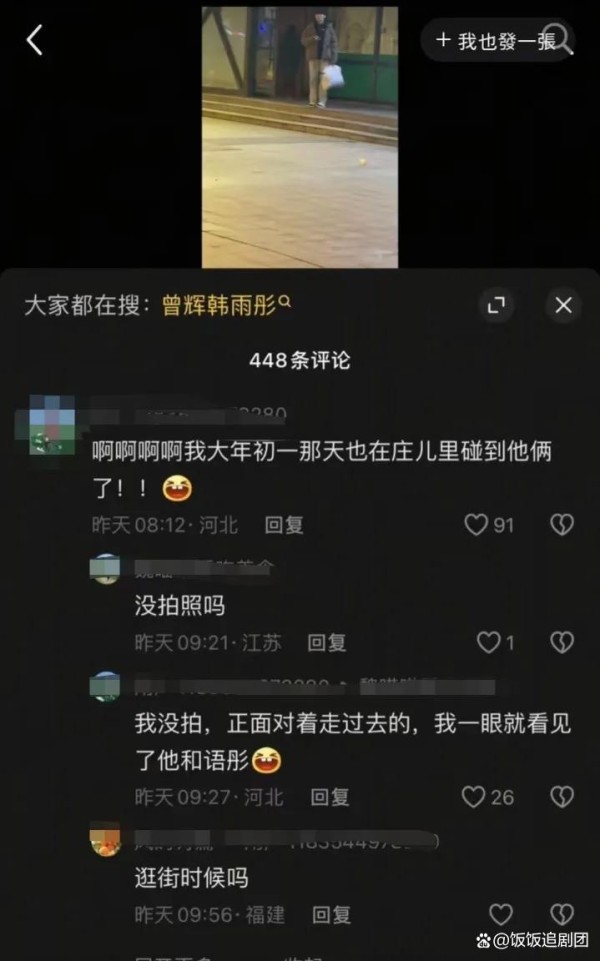The height and width of the screenshot is (961, 600).
Task: Dislike the comment posted 昨天08:12 from 河北
Action: click(562, 524)
